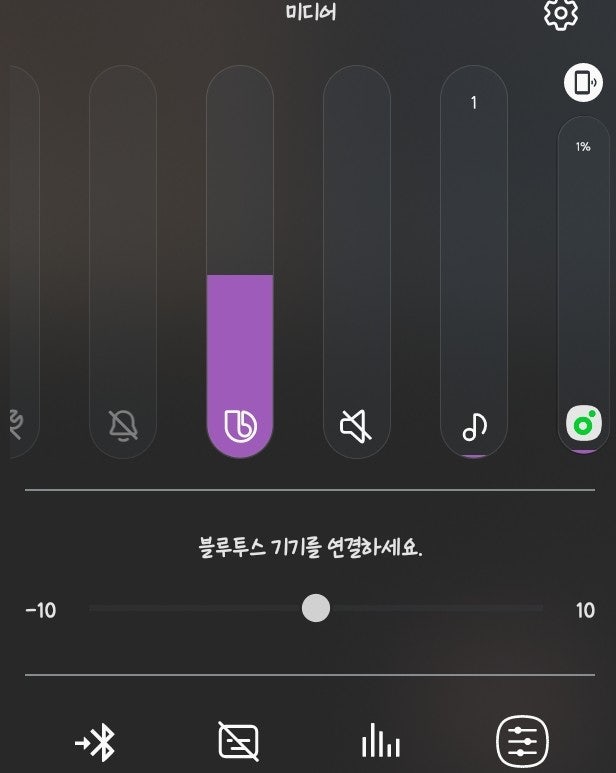616x773 pixels.
Task: Tap the -10 to 10 balance slider
Action: point(316,608)
